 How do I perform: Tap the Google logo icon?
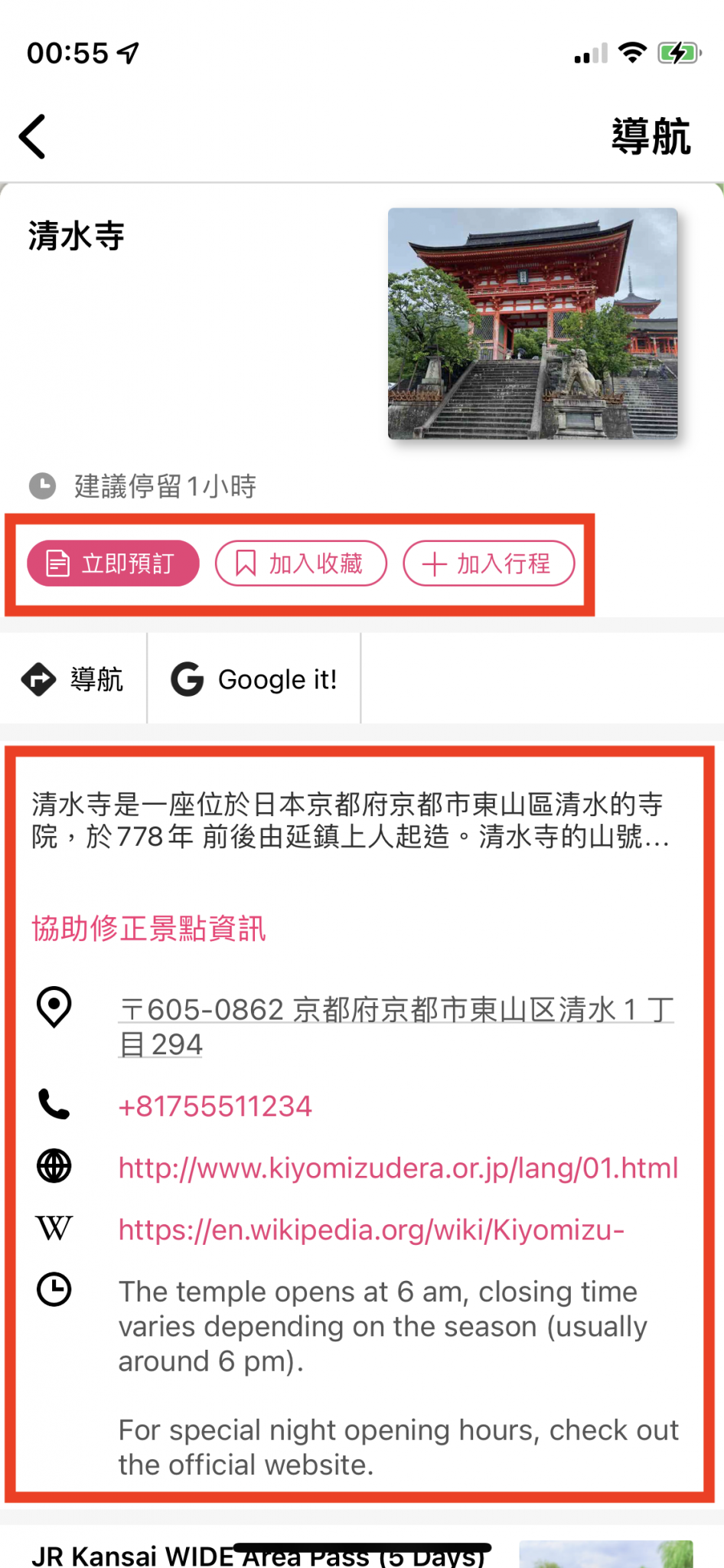188,679
